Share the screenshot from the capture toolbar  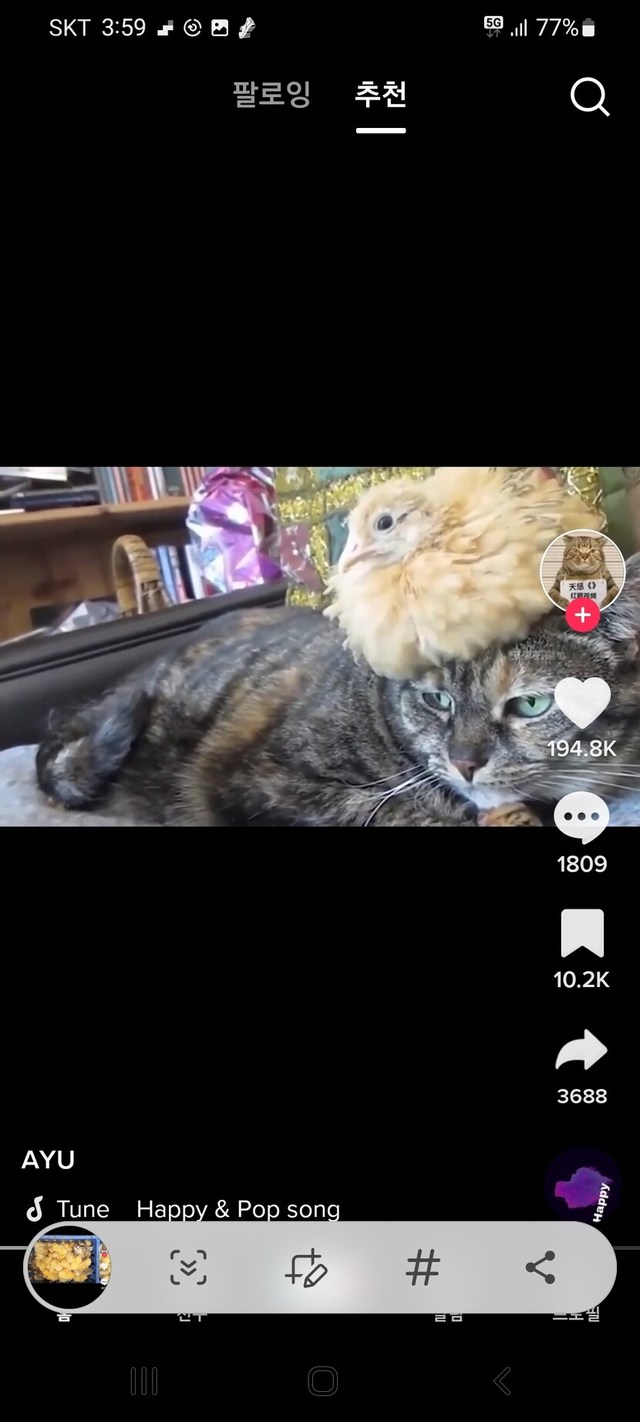[x=540, y=1268]
